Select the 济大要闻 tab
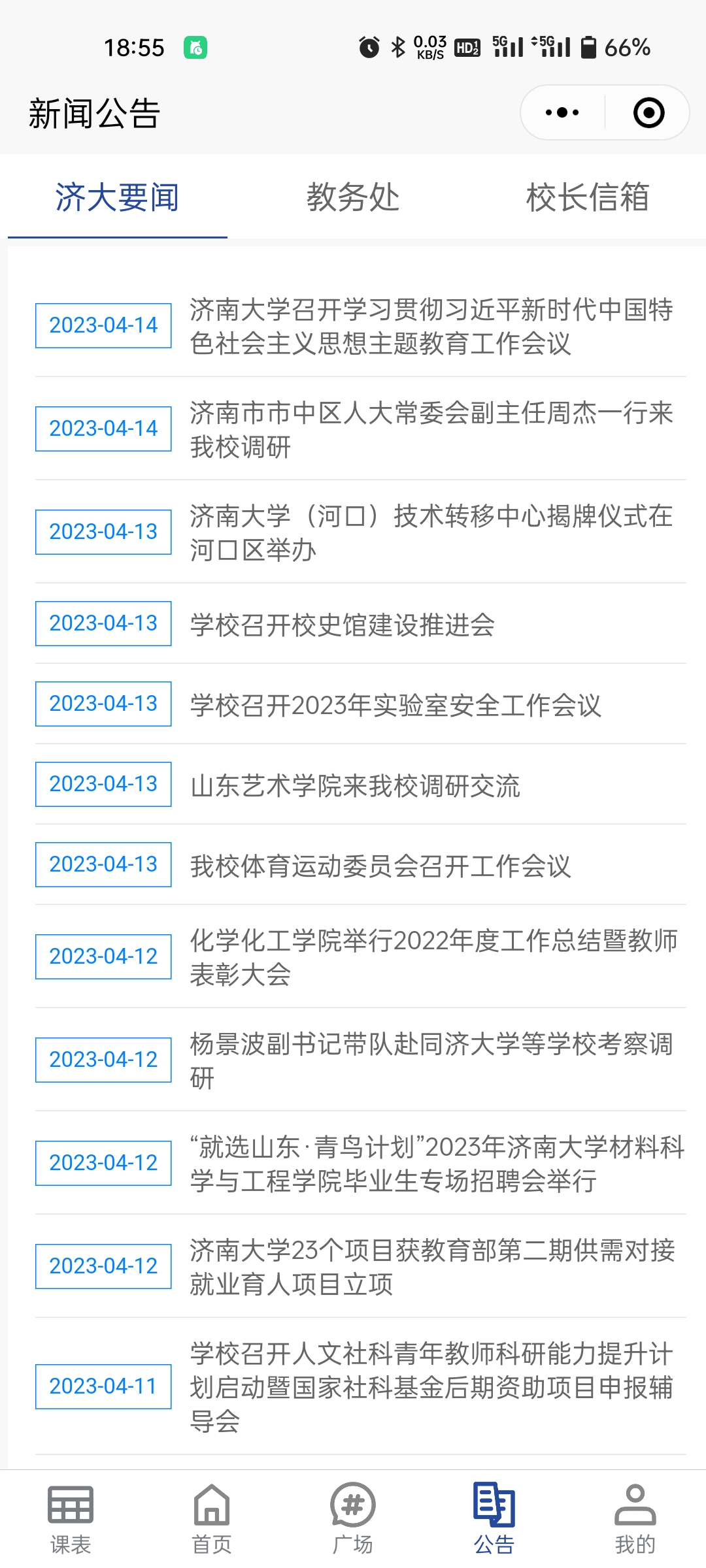706x1568 pixels. [x=118, y=197]
